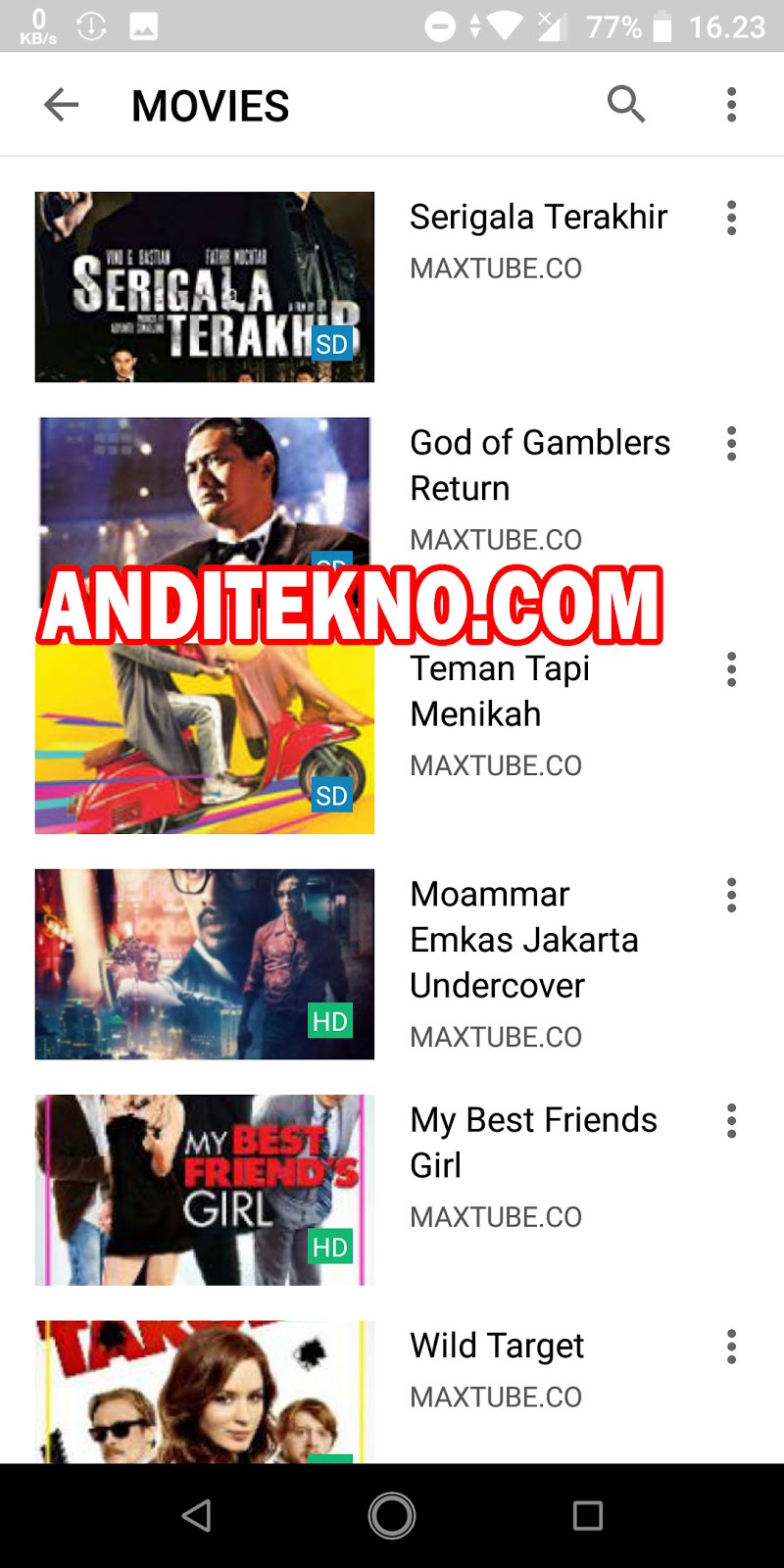Open the app bar overflow menu
Screen dimensions: 784x1568
tap(731, 105)
